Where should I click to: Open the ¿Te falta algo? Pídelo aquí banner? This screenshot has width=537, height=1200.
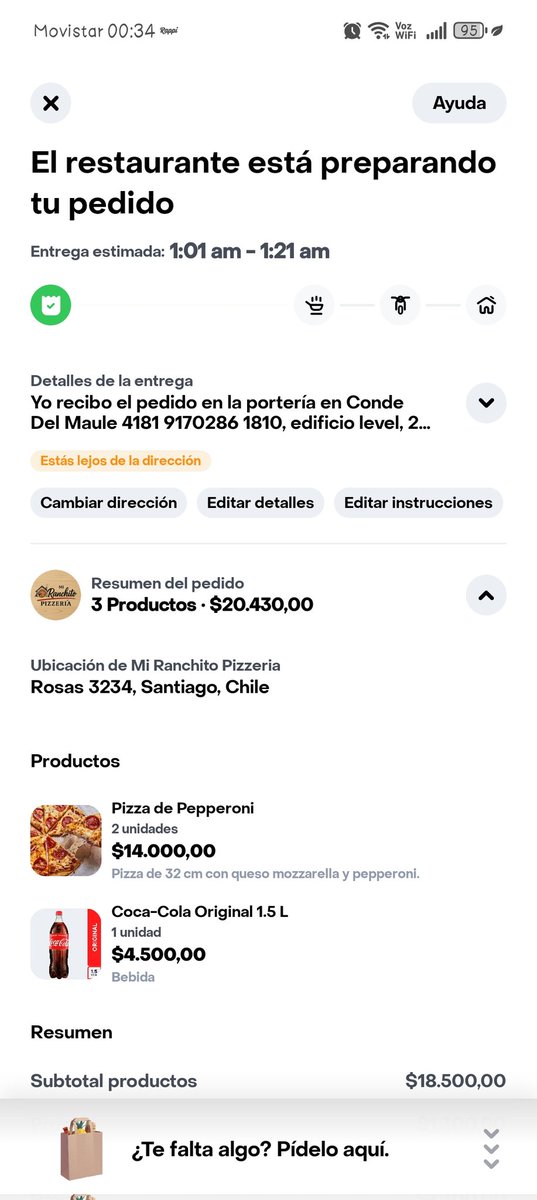point(268,1149)
